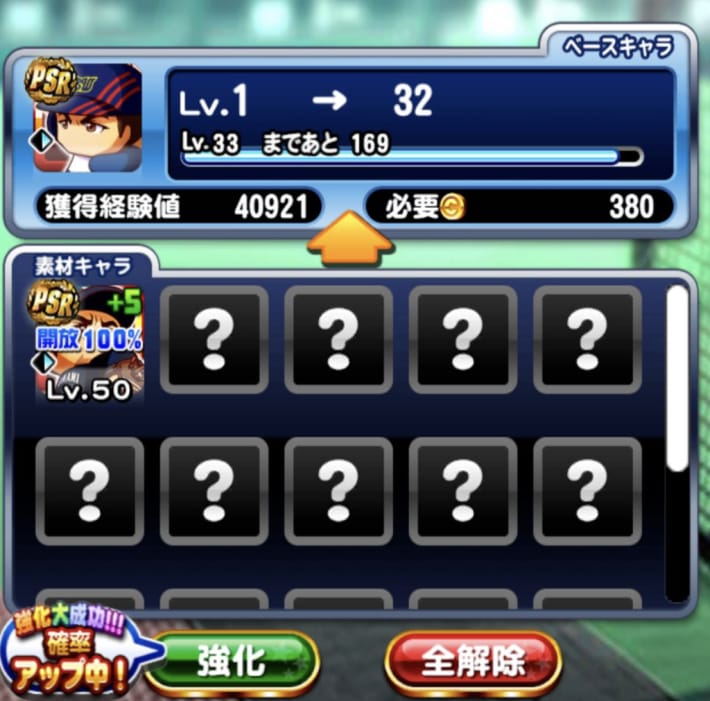Select the Lv.50 PSR material character

point(88,343)
